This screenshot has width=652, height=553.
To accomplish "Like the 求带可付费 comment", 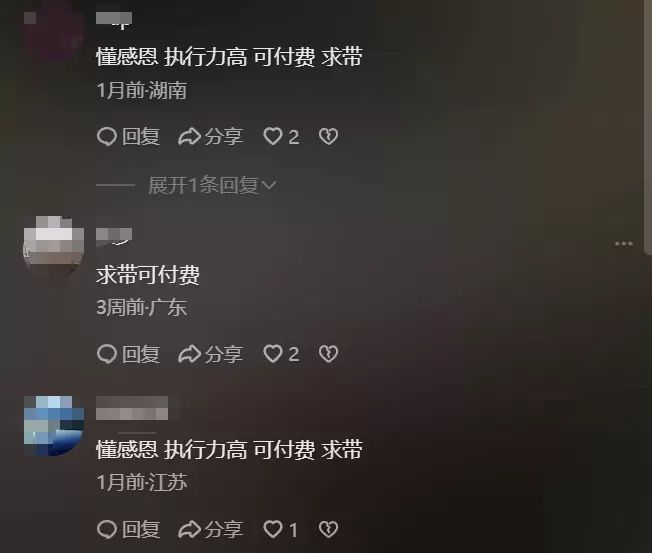I will 273,354.
